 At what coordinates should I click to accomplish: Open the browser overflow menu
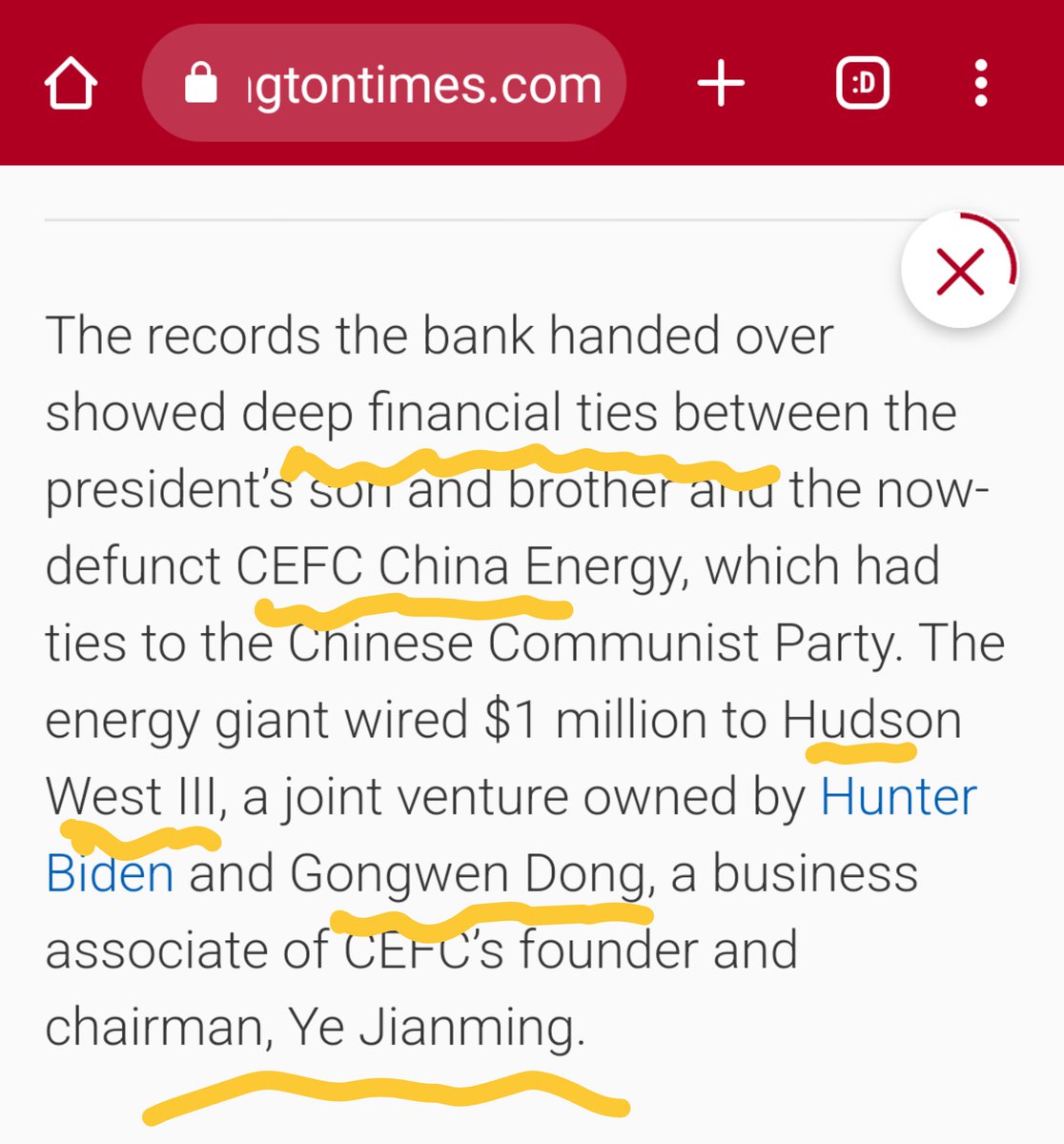[x=981, y=84]
